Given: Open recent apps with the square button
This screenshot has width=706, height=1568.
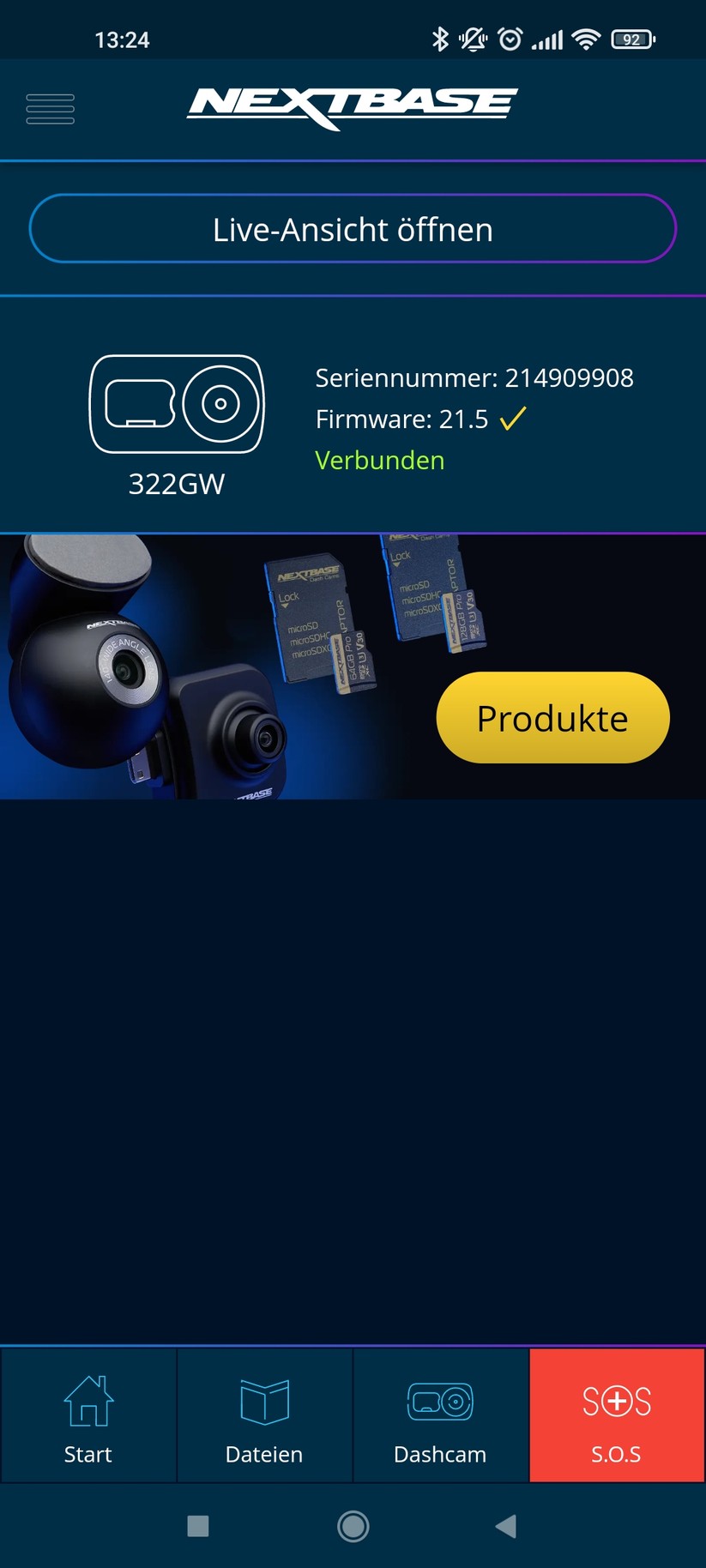Looking at the screenshot, I should 198,1527.
